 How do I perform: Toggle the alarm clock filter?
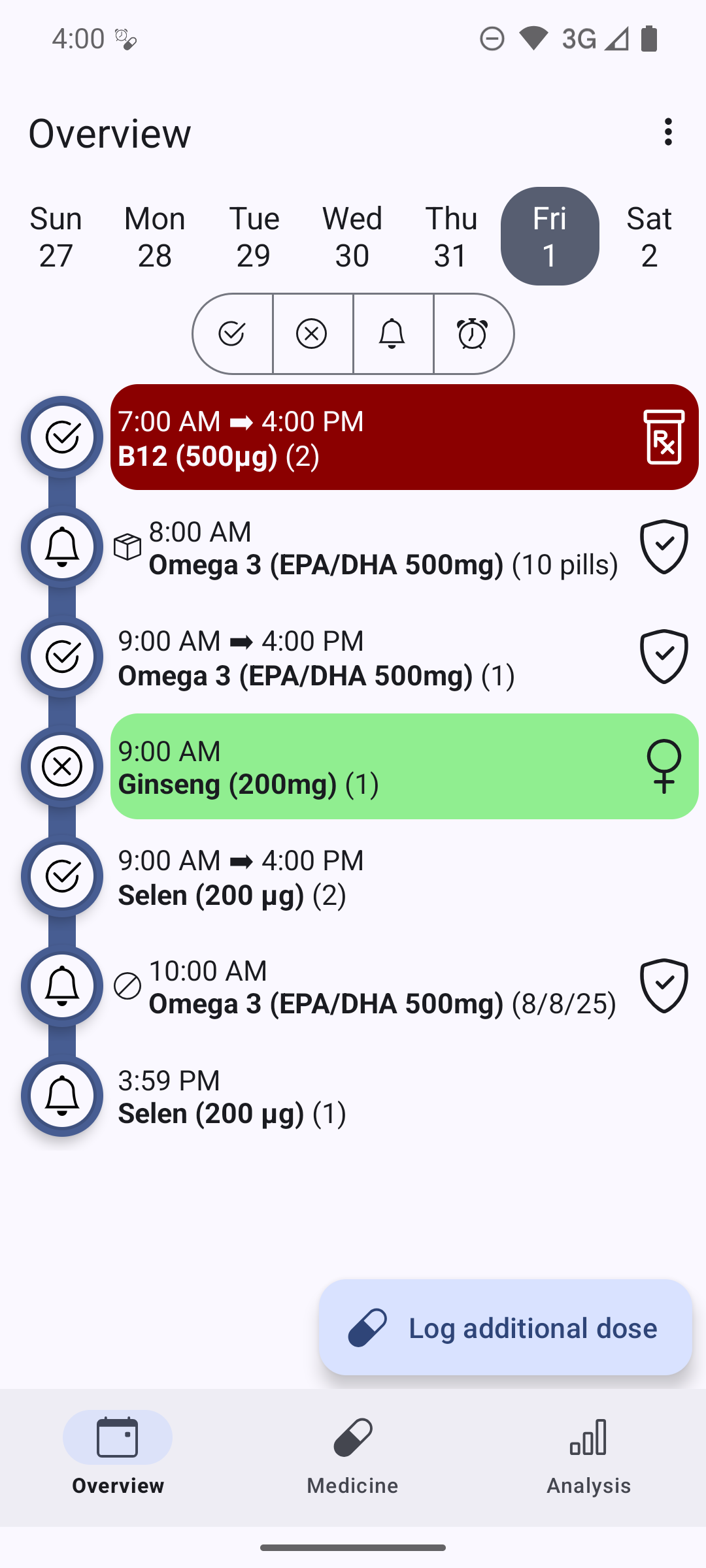point(473,334)
